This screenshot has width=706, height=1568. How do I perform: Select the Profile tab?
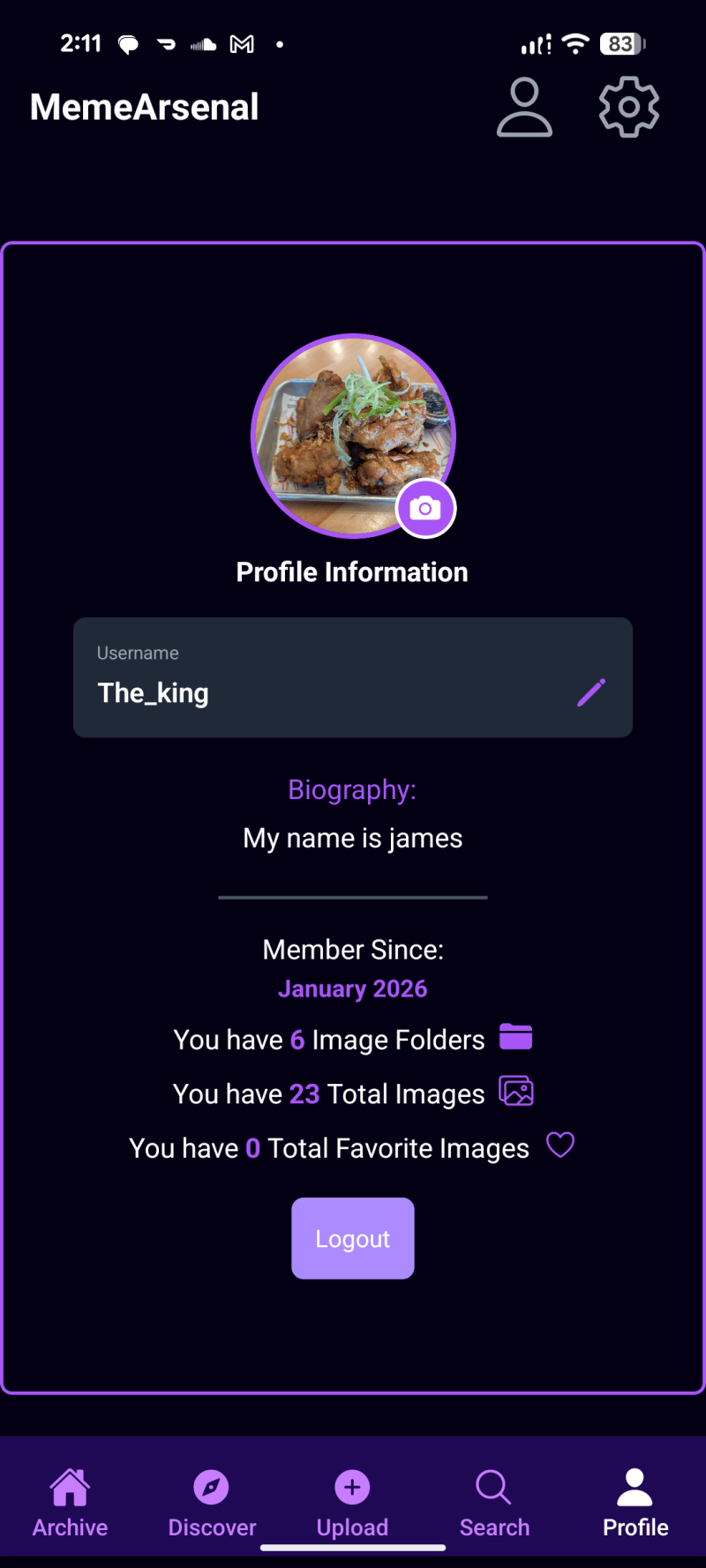coord(635,1503)
